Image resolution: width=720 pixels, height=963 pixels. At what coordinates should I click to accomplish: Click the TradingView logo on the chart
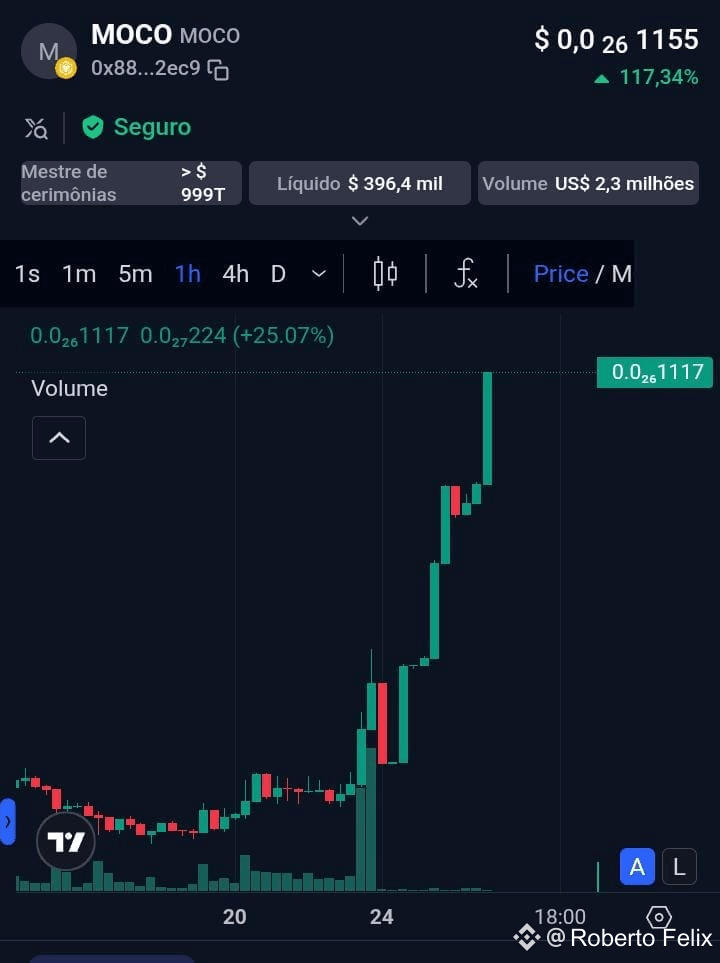[x=65, y=841]
